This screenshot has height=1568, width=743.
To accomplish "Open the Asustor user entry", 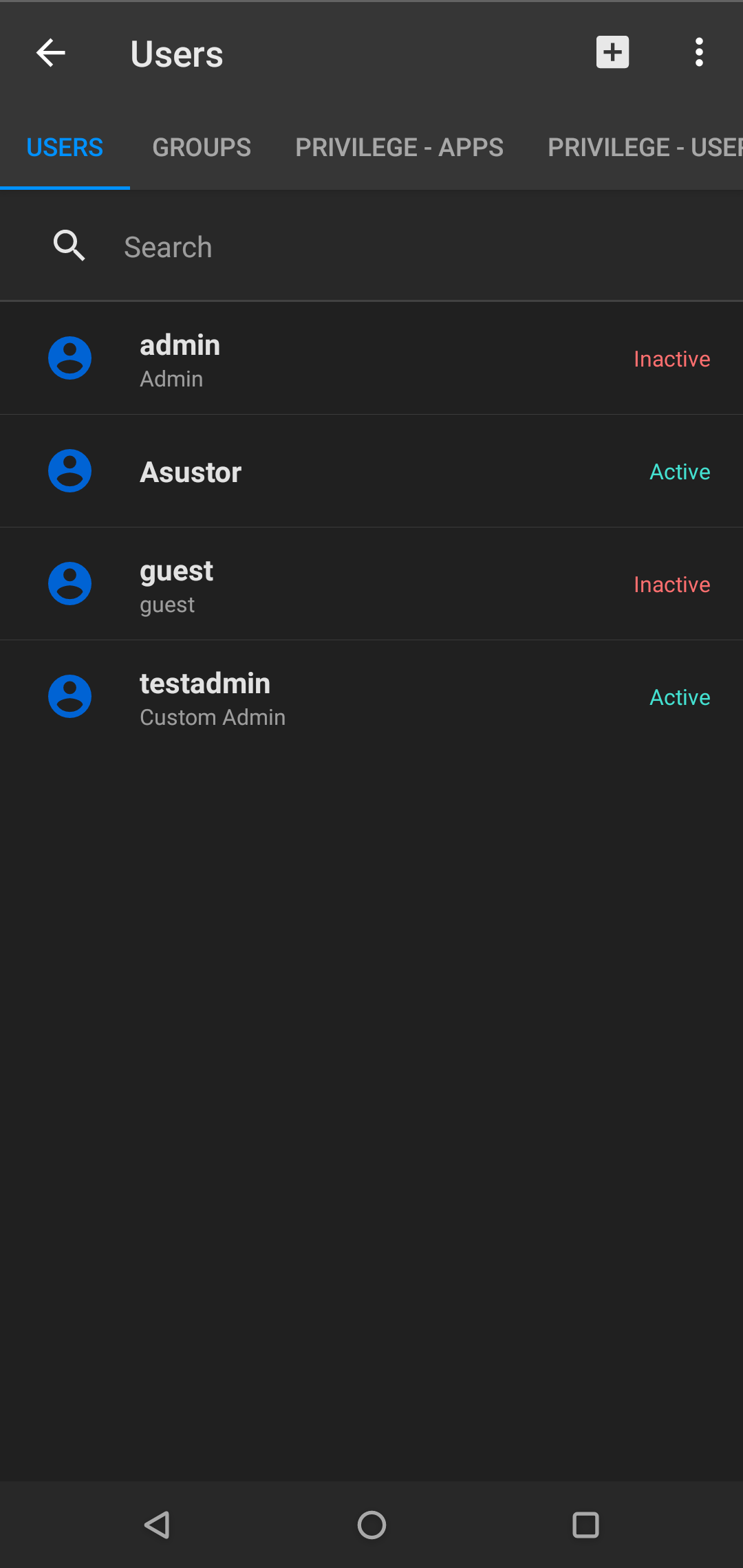I will [x=371, y=472].
